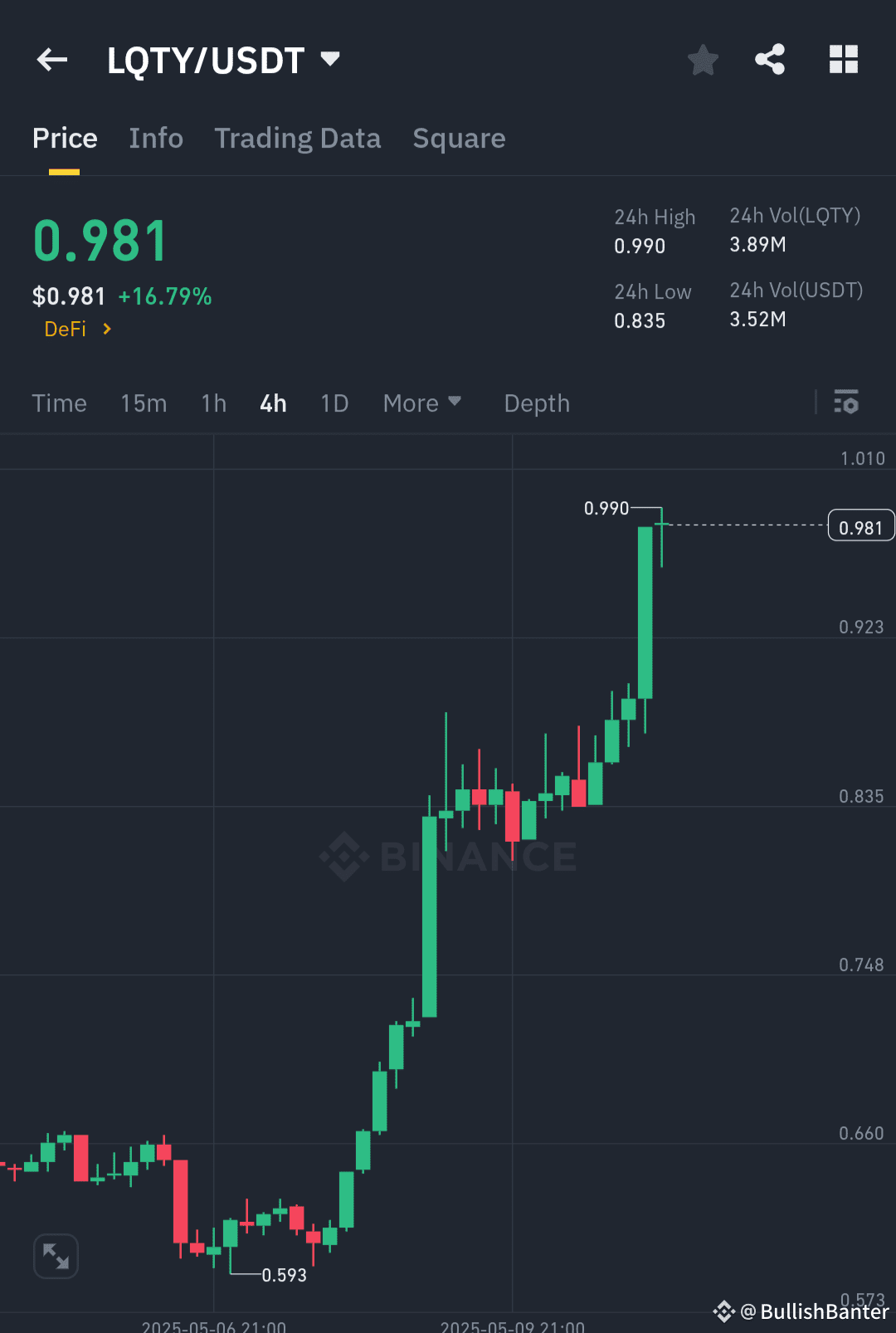Switch to the Trading Data tab
The width and height of the screenshot is (896, 1333).
point(298,138)
